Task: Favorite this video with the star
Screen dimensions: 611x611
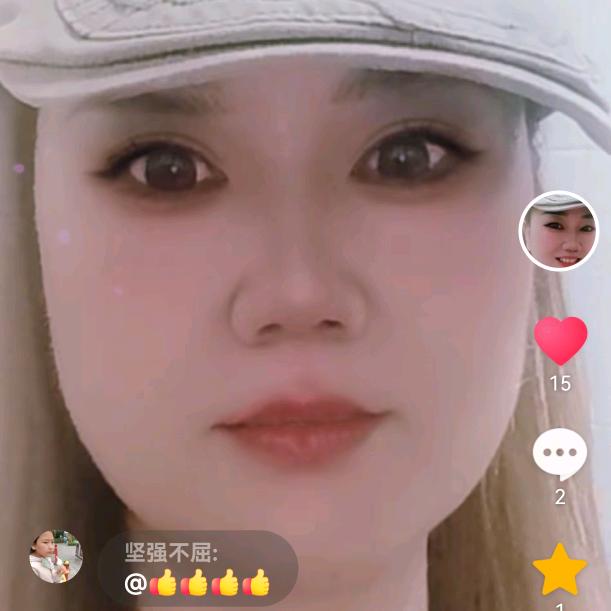Action: (560, 569)
